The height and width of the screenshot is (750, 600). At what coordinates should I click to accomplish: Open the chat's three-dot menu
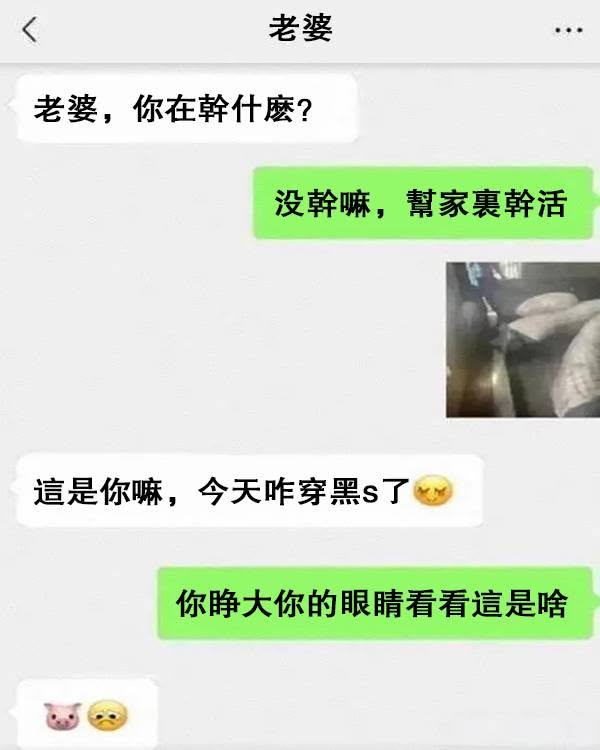(567, 31)
